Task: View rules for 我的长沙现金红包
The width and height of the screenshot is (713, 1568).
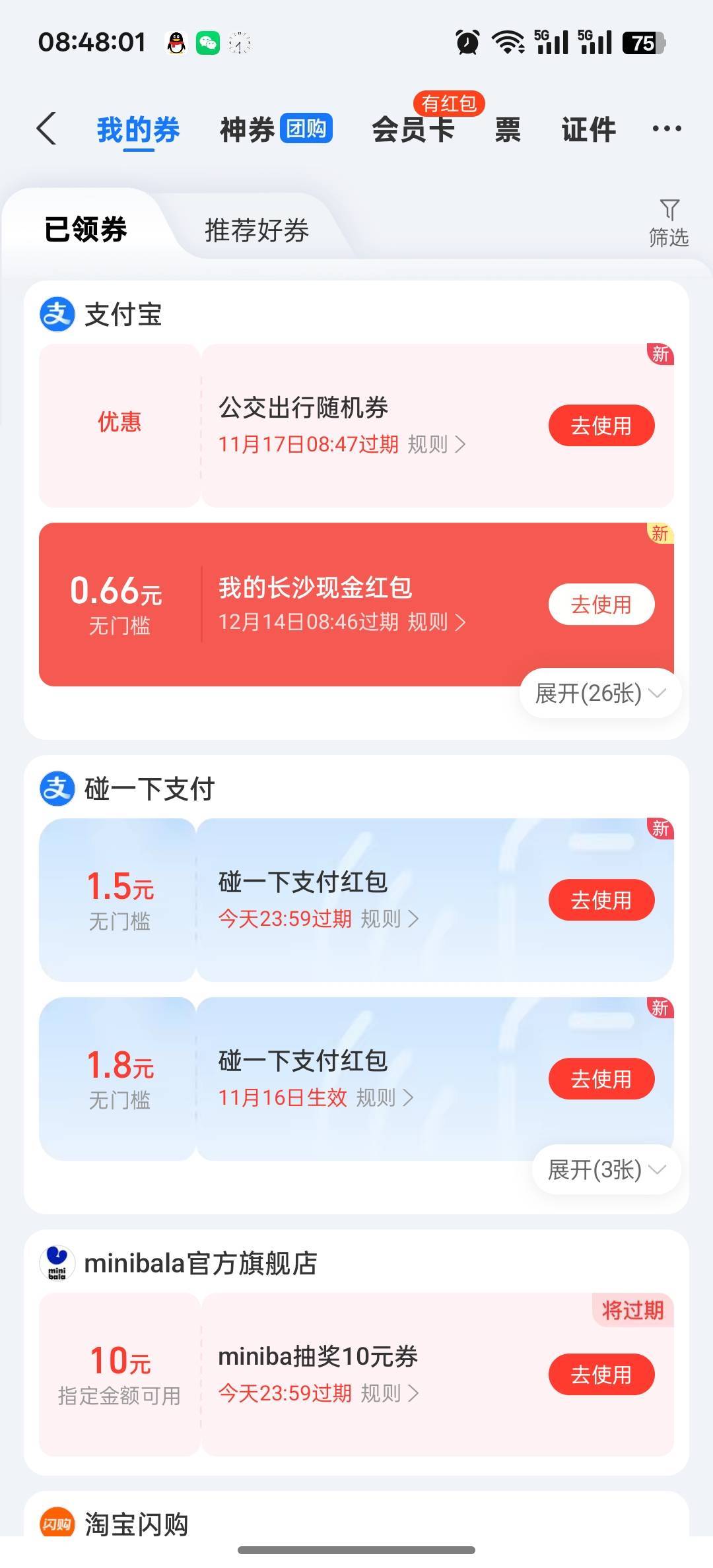Action: (x=436, y=622)
